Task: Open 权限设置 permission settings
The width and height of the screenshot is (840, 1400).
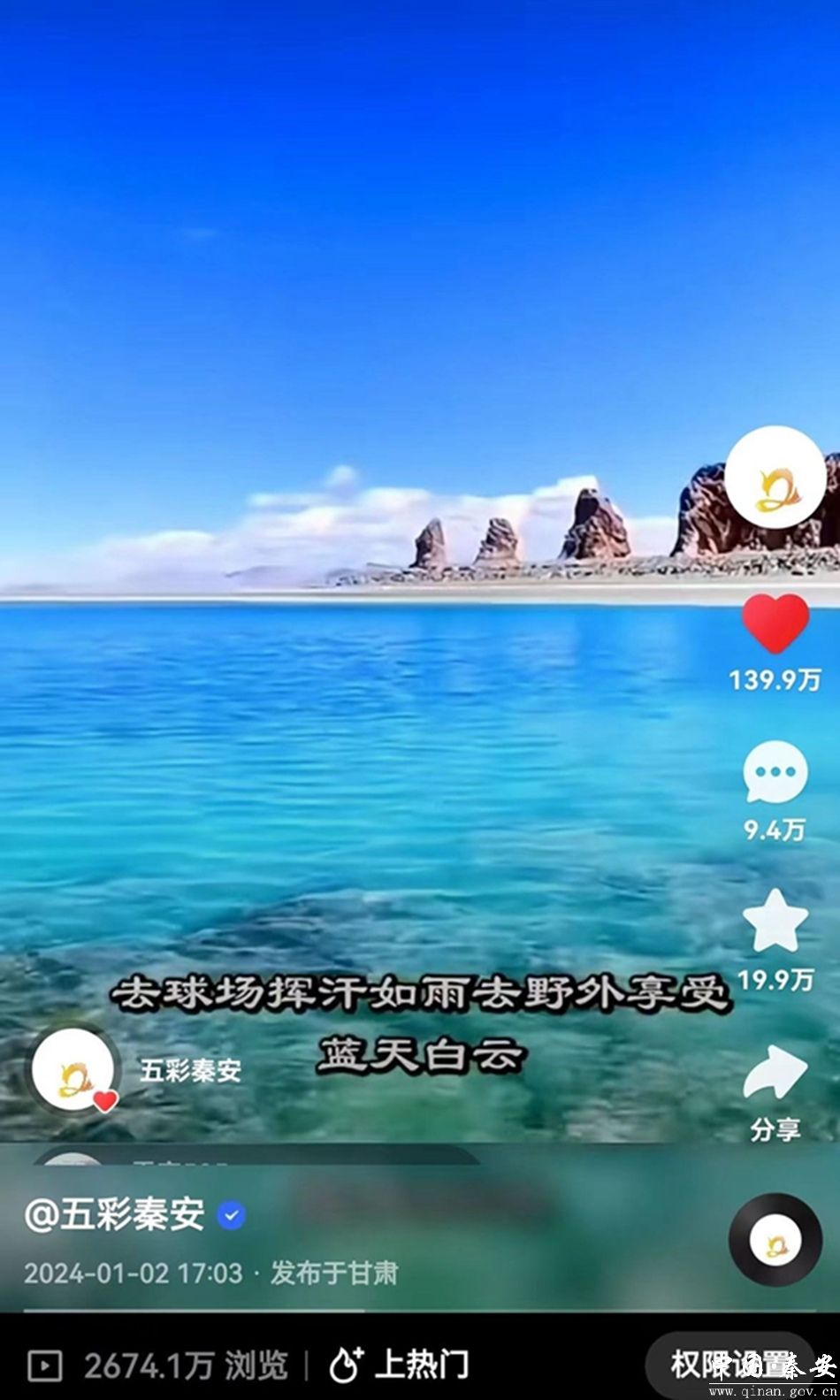Action: point(731,1365)
